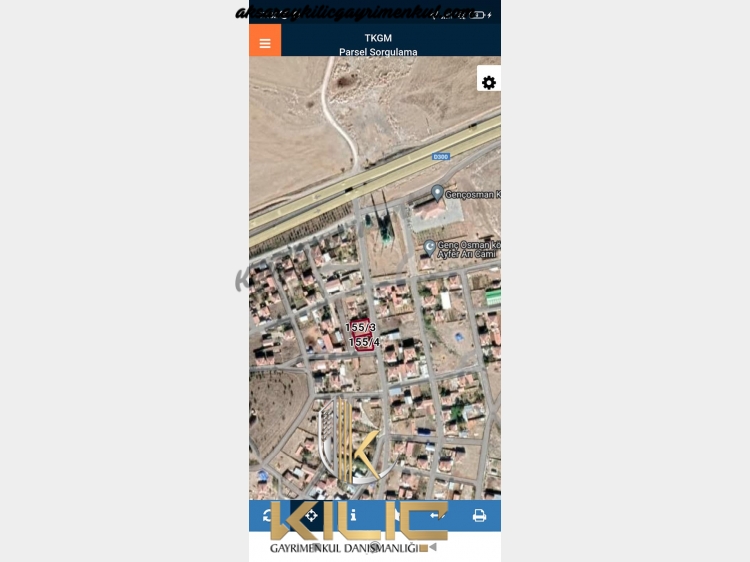Viewport: 750px width, 562px height.
Task: Tap the Gençosman place pin
Action: [x=437, y=192]
